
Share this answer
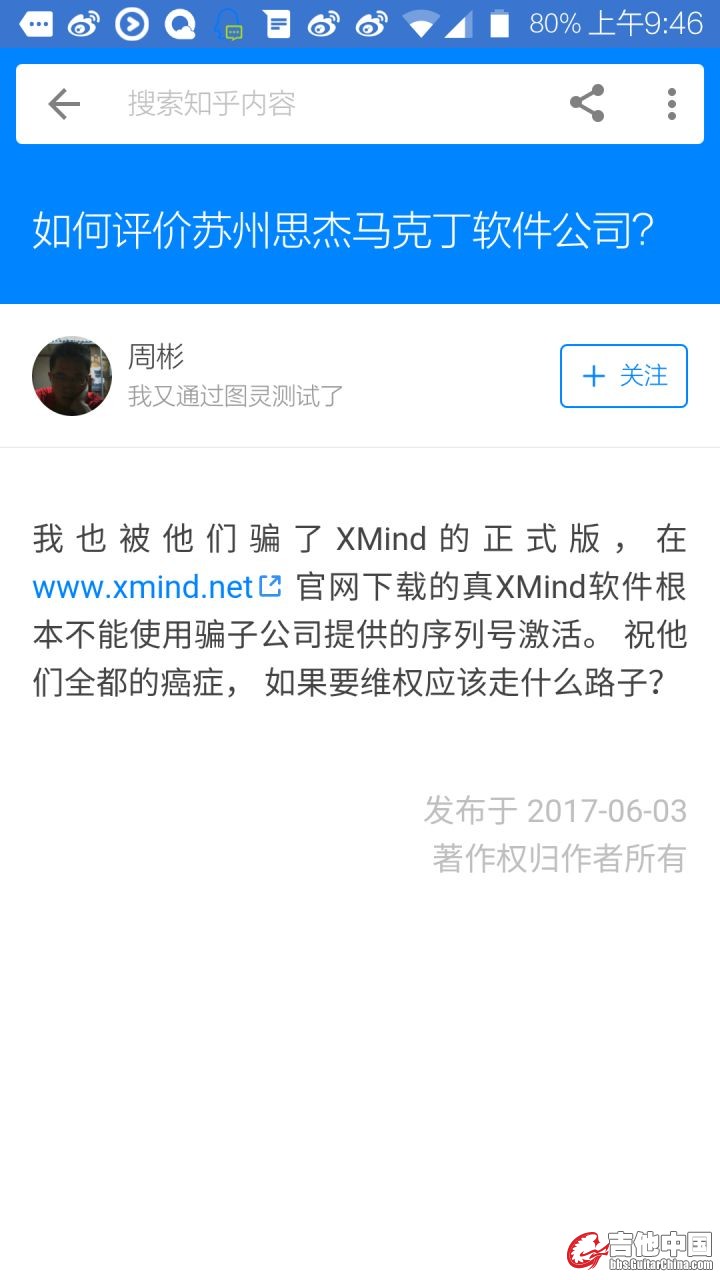tap(587, 104)
